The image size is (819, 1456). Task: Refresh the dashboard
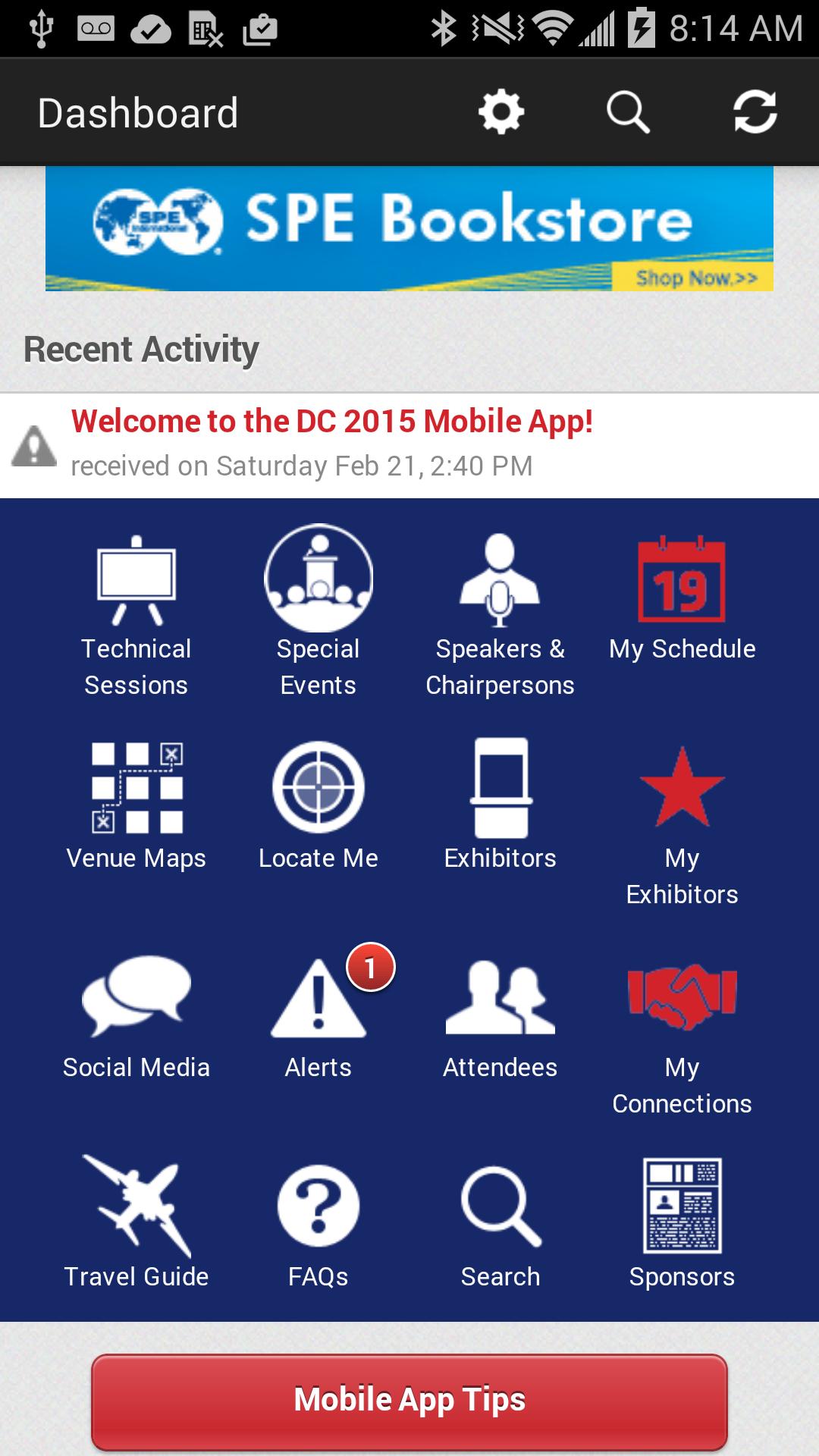(755, 113)
